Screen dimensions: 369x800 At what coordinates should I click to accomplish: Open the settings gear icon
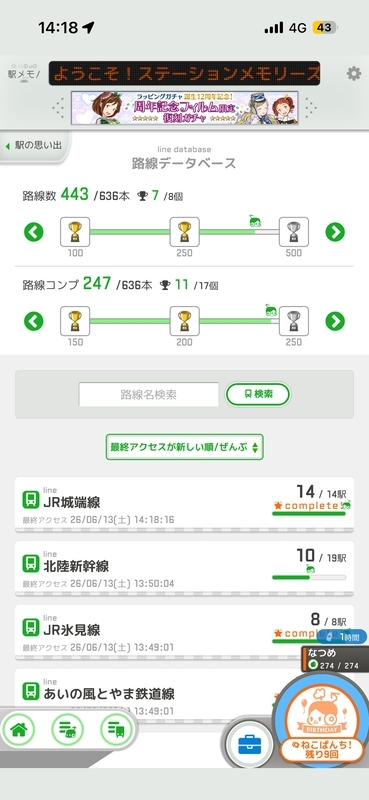coord(354,73)
